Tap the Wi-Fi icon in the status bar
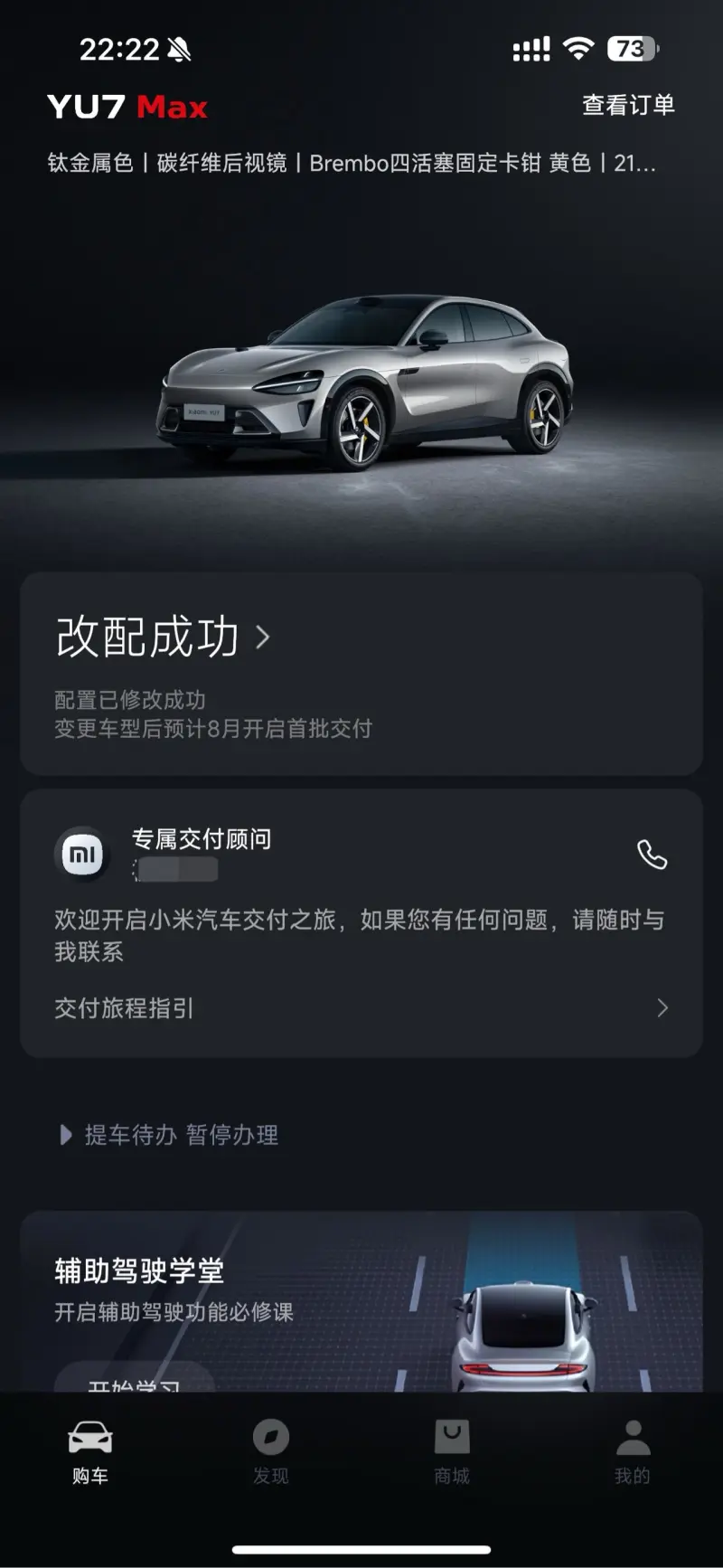Image resolution: width=723 pixels, height=1568 pixels. click(x=577, y=48)
